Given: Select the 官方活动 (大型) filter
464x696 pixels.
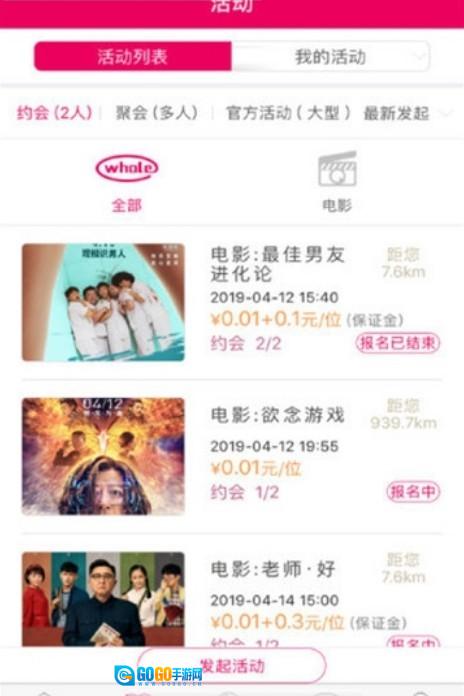Looking at the screenshot, I should coord(288,113).
